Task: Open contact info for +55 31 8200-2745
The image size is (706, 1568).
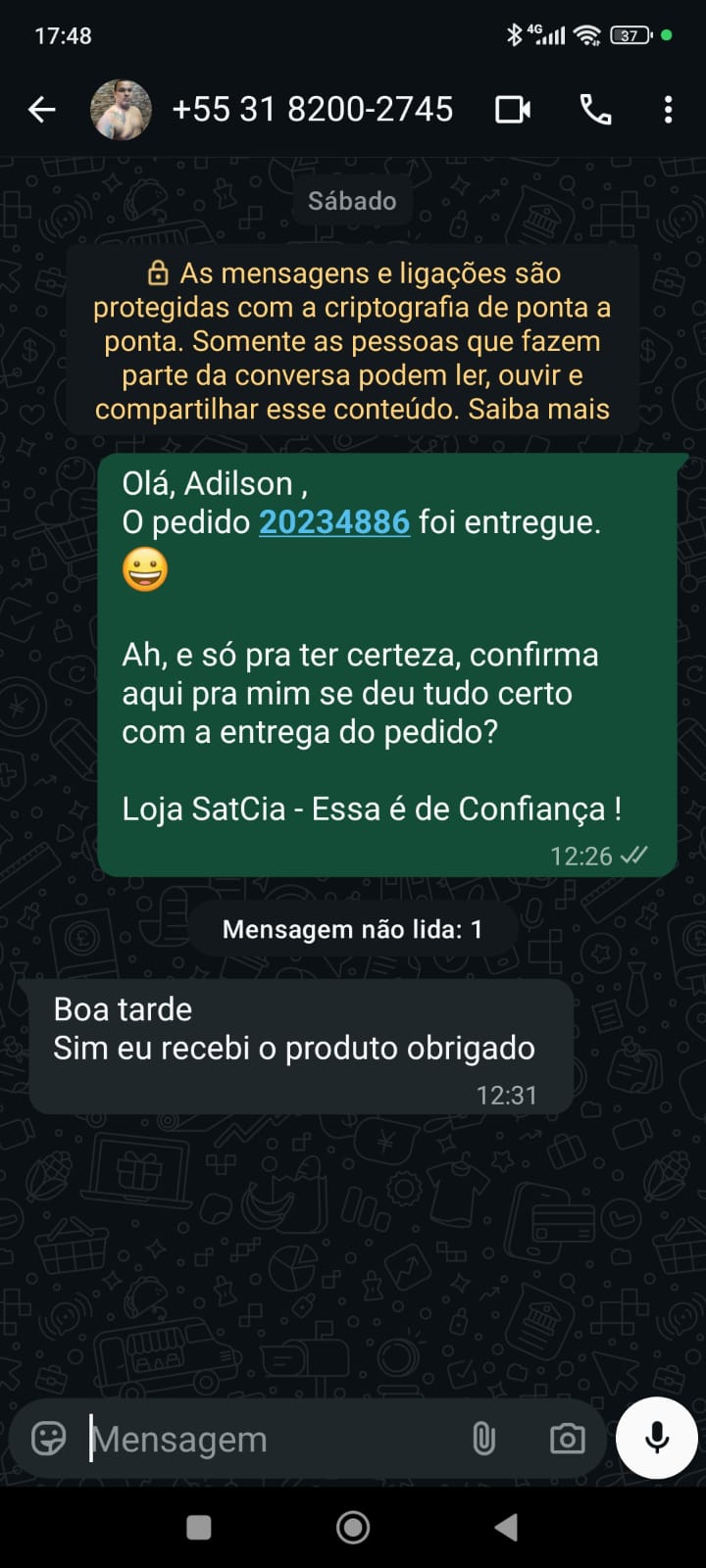Action: [312, 110]
